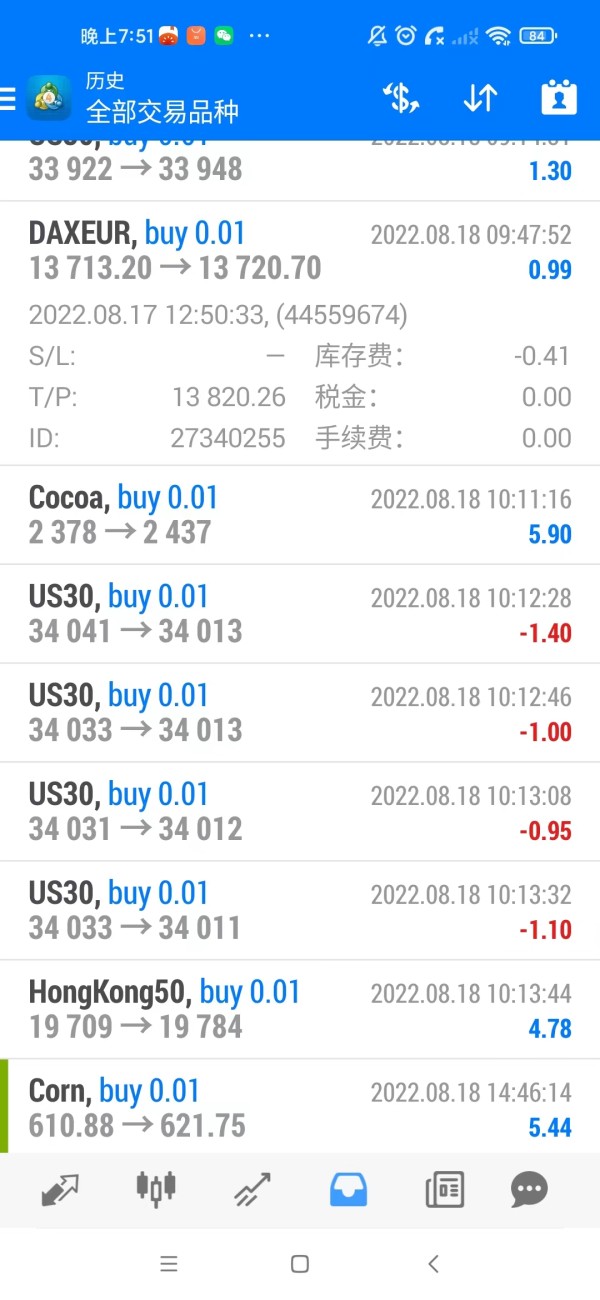Screen dimensions: 600x1300
Task: Expand the US30 trade closed at 10:12:46
Action: tap(300, 713)
